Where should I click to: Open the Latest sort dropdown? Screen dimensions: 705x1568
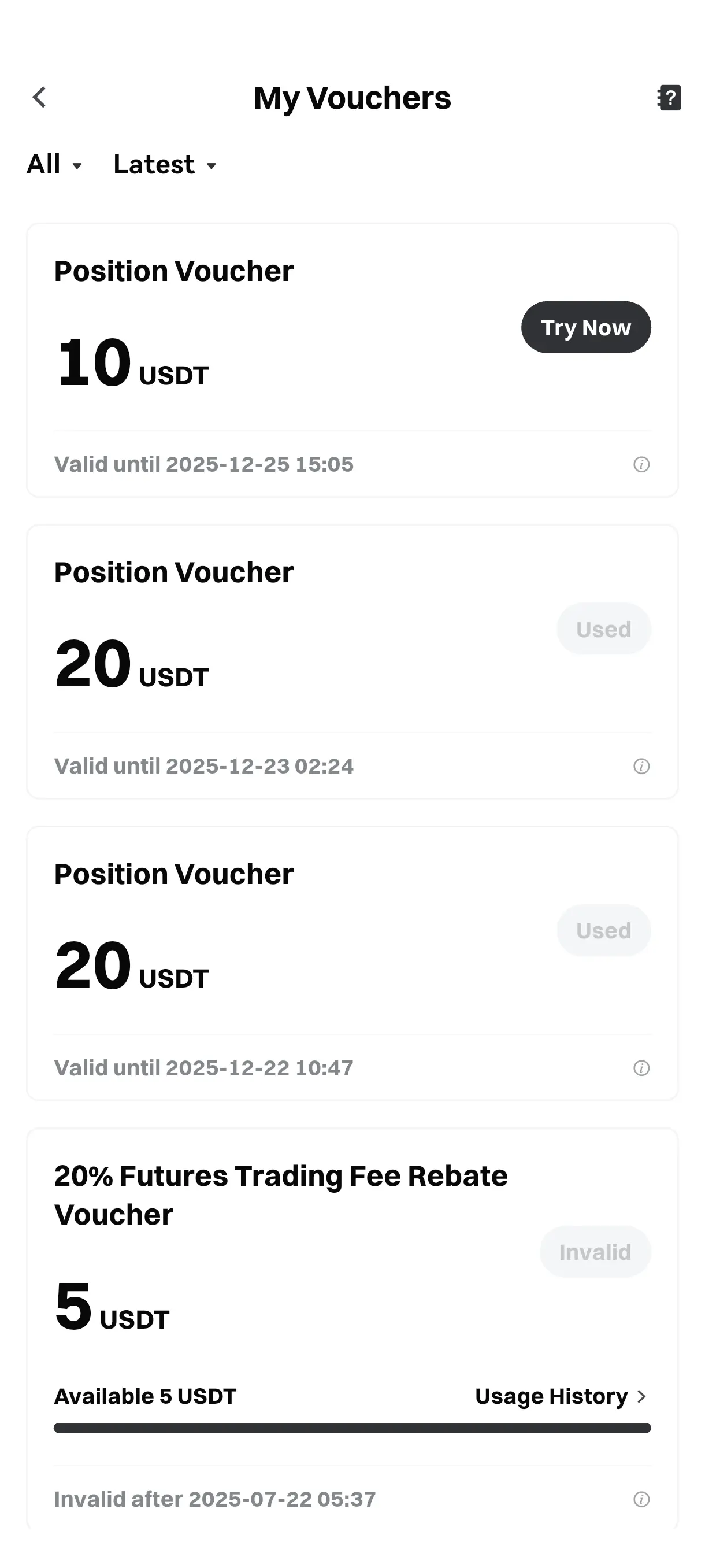tap(165, 164)
